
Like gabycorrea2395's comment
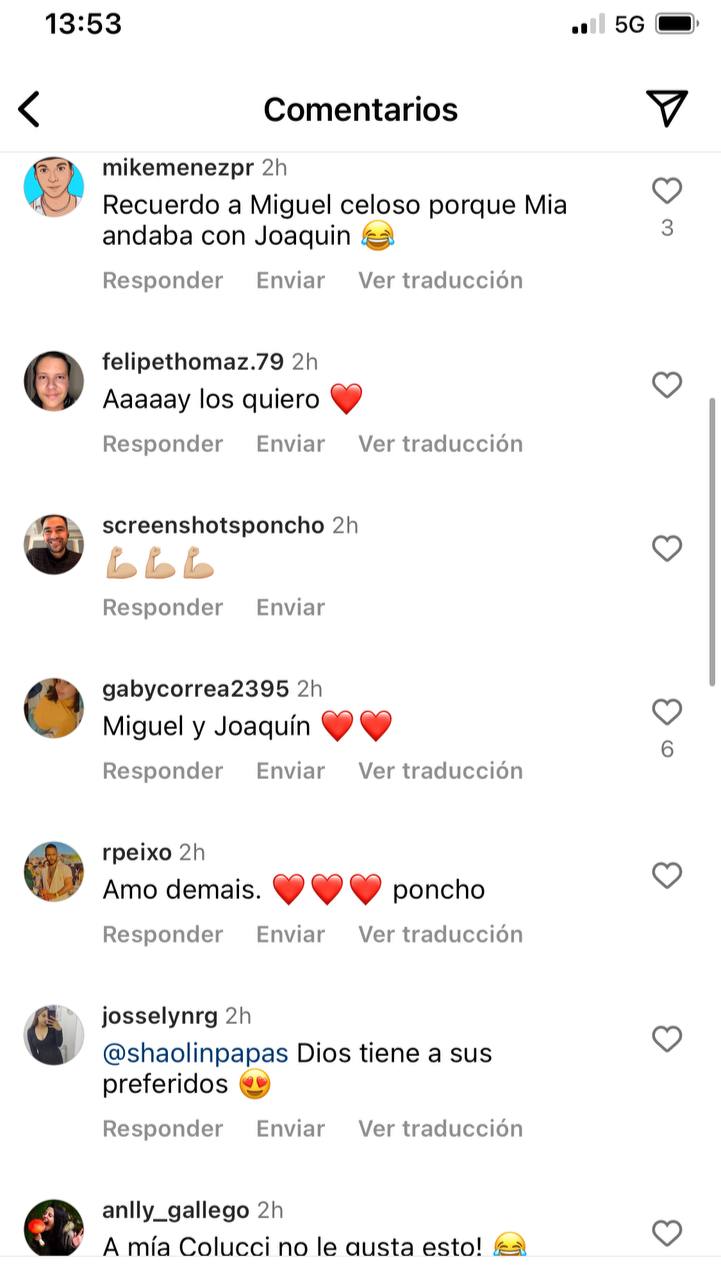point(666,712)
